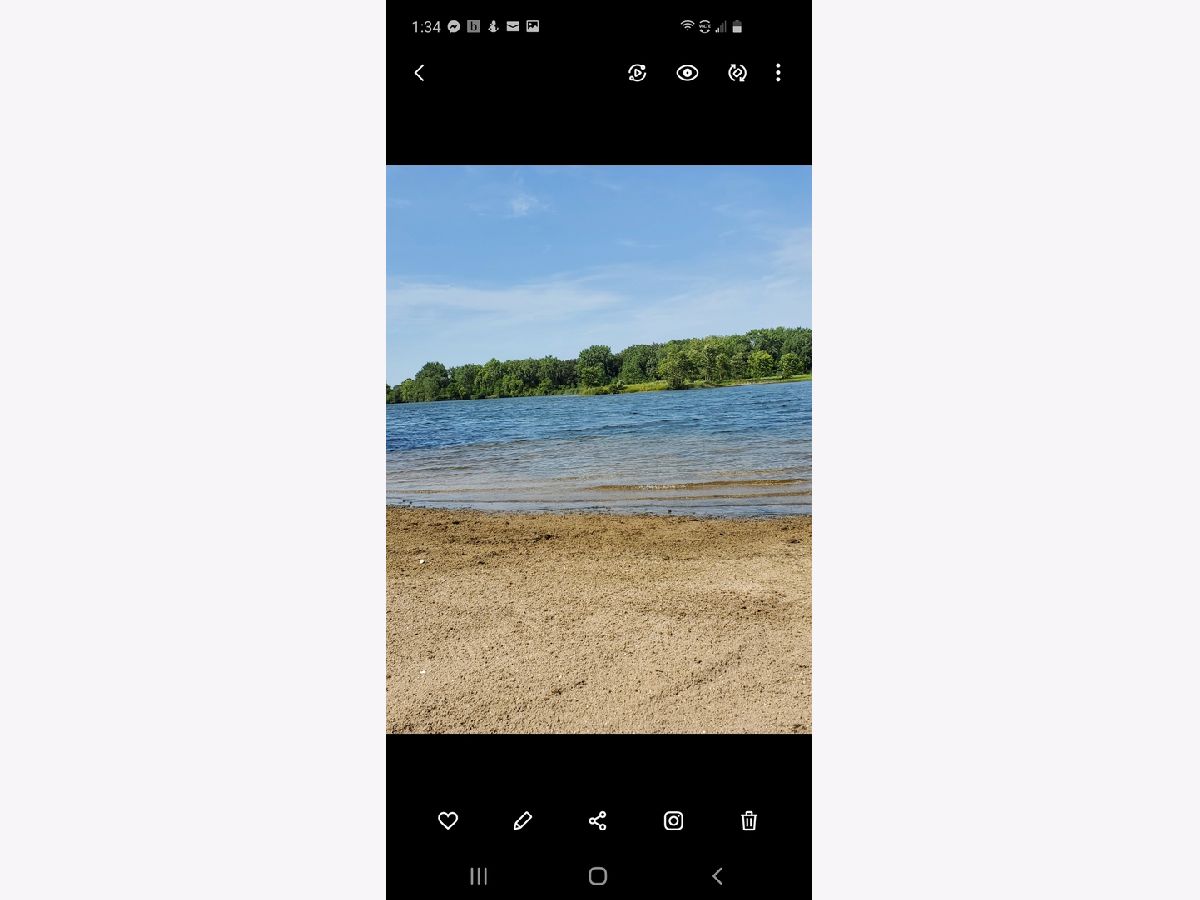Open Bixby Vision eye icon
The image size is (1200, 900).
click(x=687, y=73)
